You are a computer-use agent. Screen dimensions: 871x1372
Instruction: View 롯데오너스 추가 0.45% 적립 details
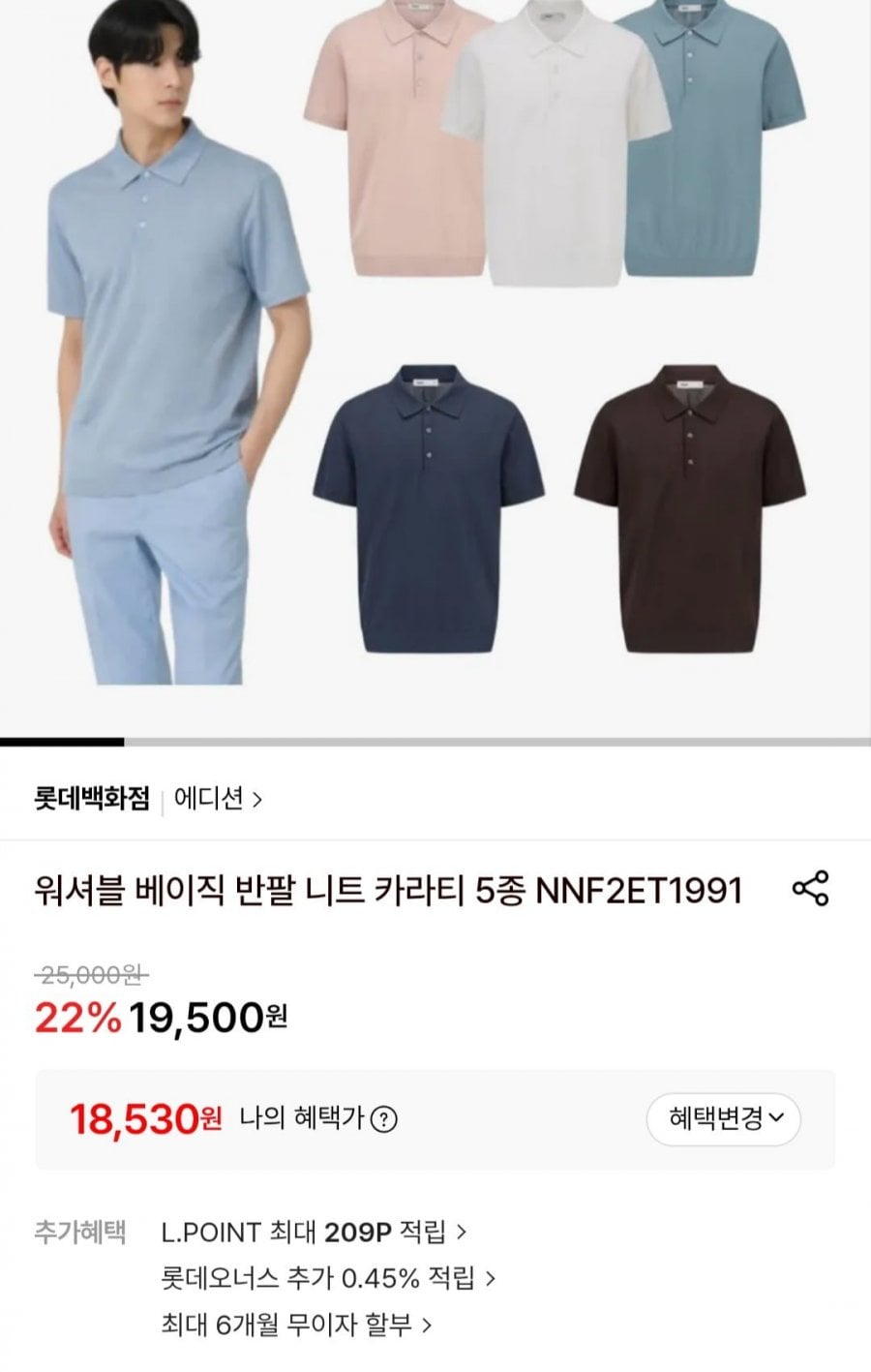pyautogui.click(x=327, y=1278)
